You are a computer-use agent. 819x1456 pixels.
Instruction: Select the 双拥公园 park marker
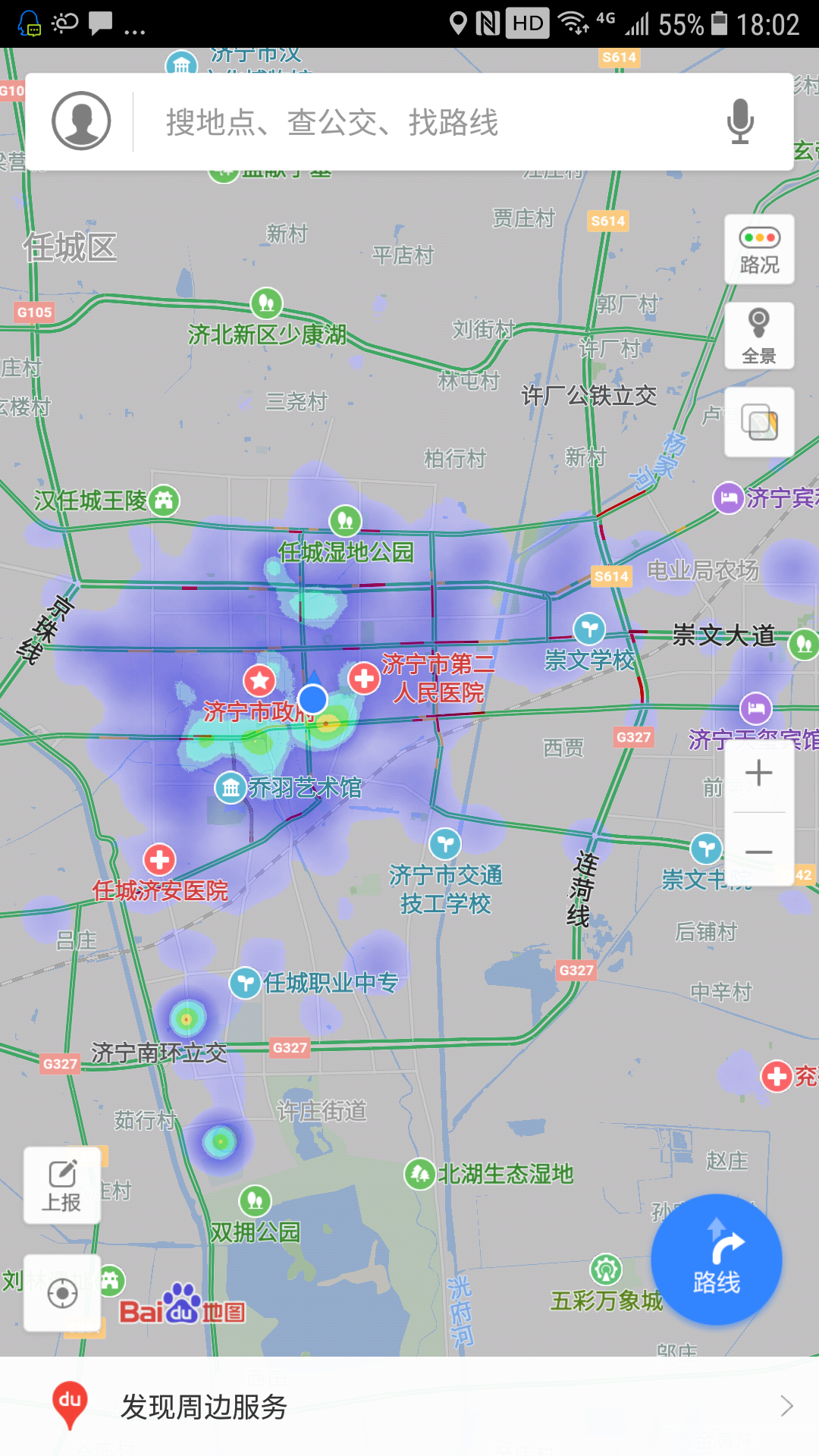coord(256,1202)
